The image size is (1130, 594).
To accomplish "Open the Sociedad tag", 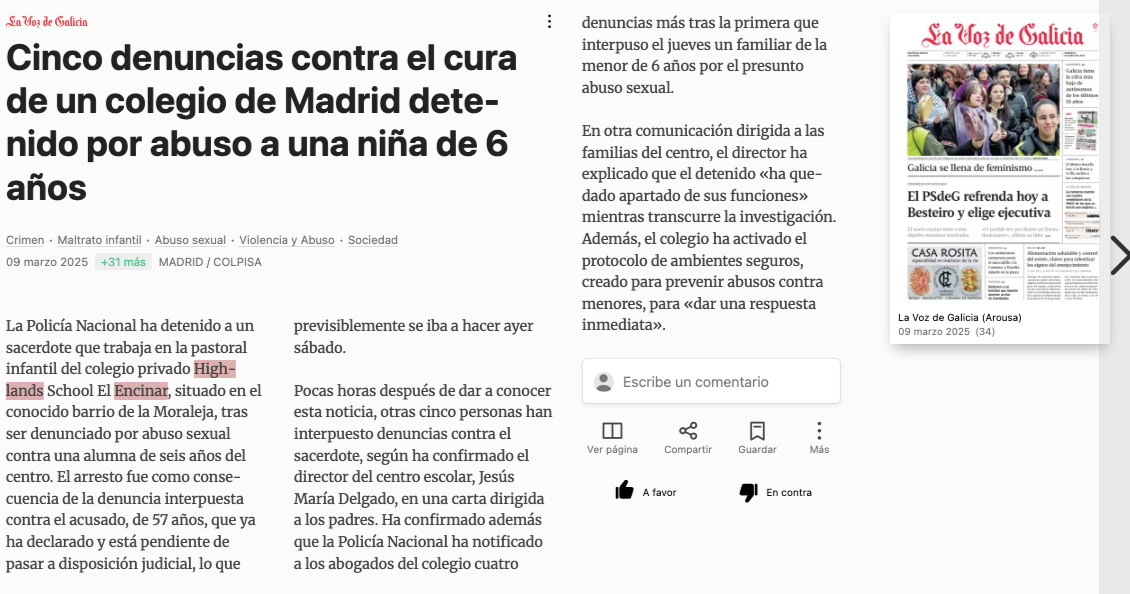I will (373, 240).
